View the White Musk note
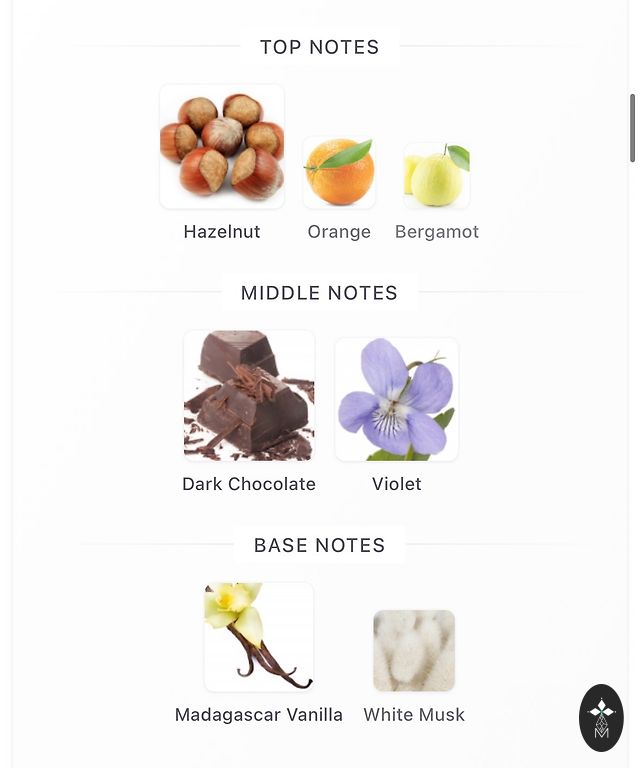This screenshot has width=640, height=768. coord(414,651)
